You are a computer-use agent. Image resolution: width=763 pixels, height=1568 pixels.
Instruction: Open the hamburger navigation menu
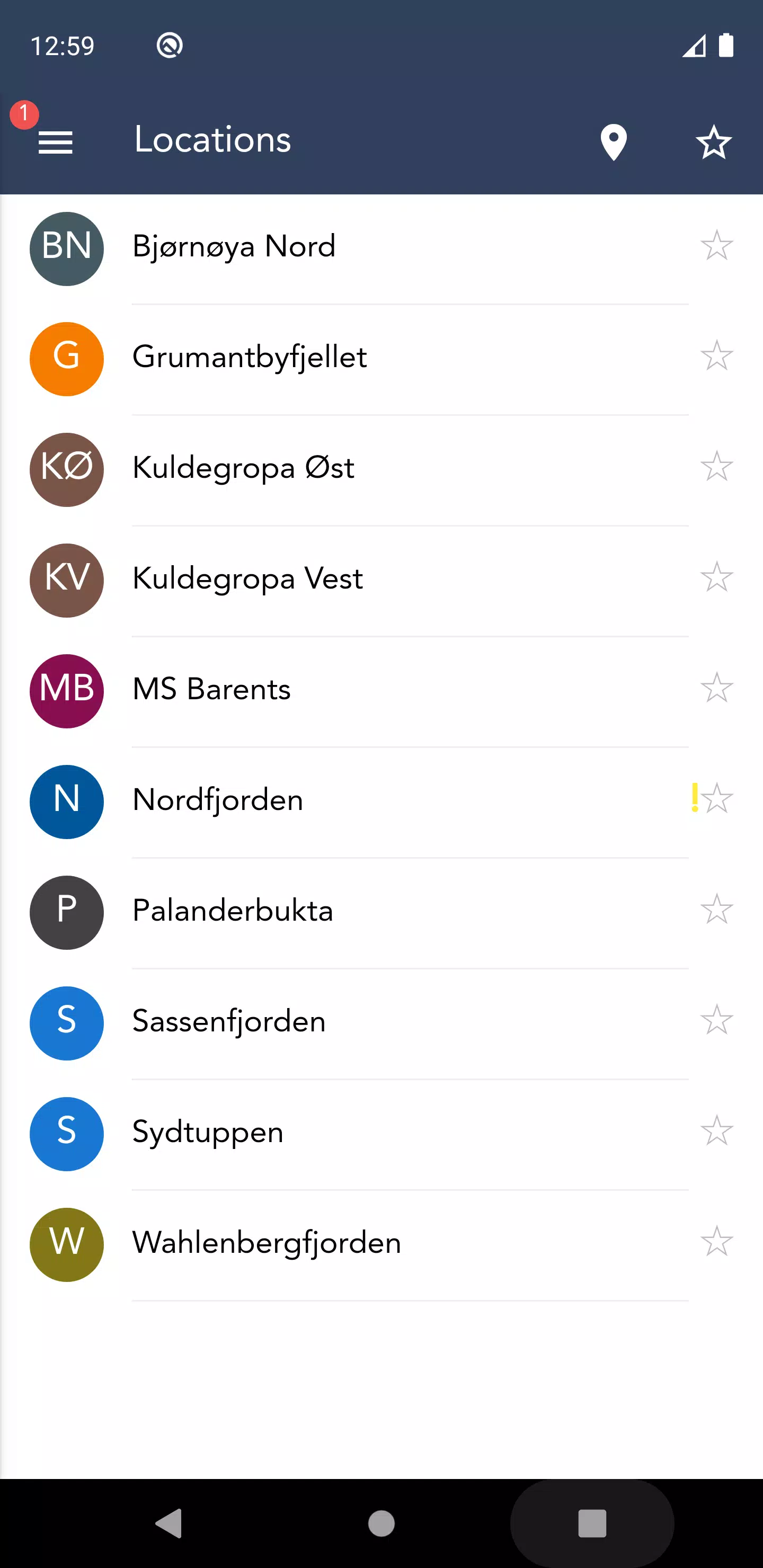point(56,142)
